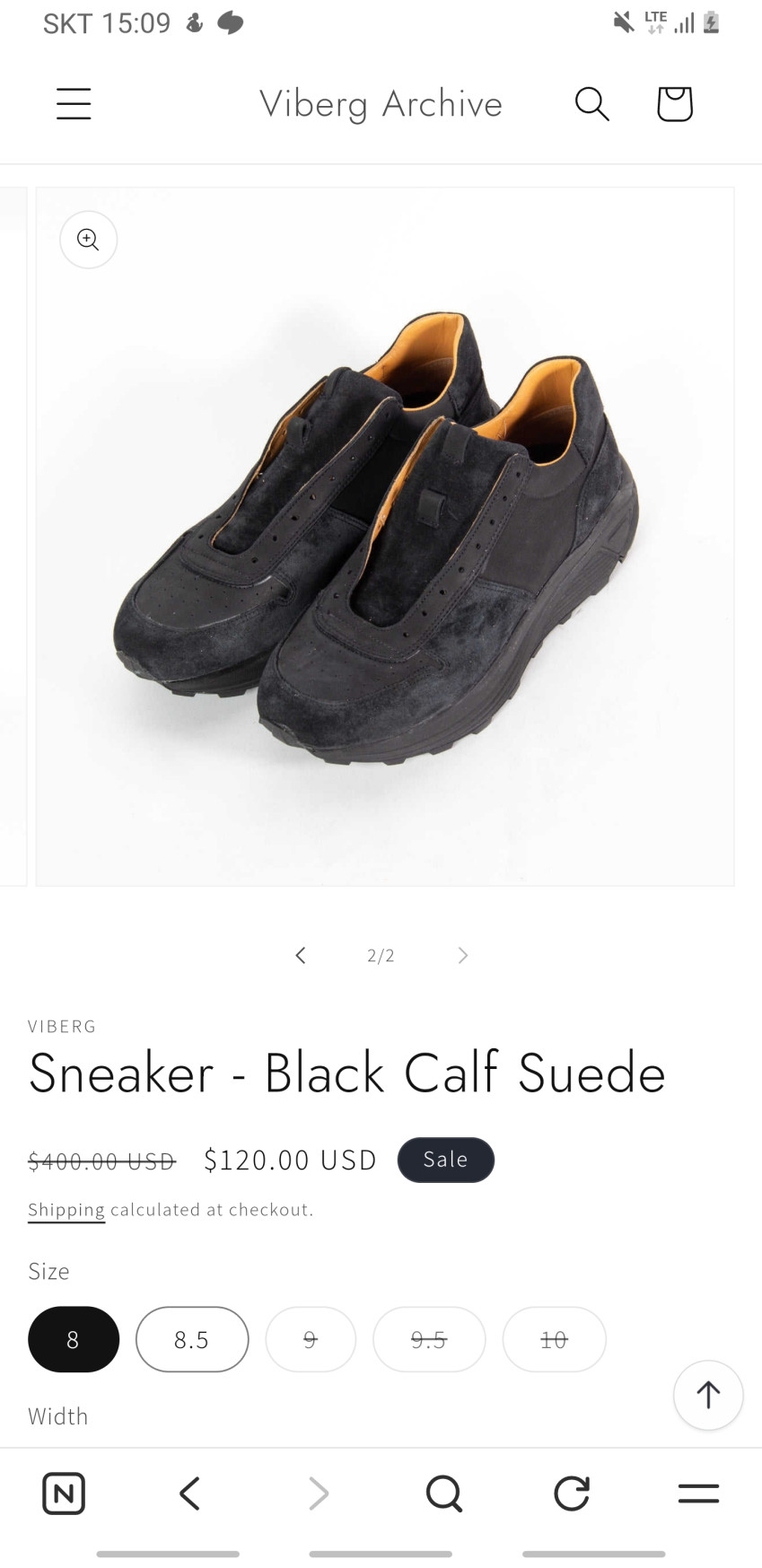Screen dimensions: 762x1568
Task: Open the browser's two-line menu
Action: point(698,1494)
